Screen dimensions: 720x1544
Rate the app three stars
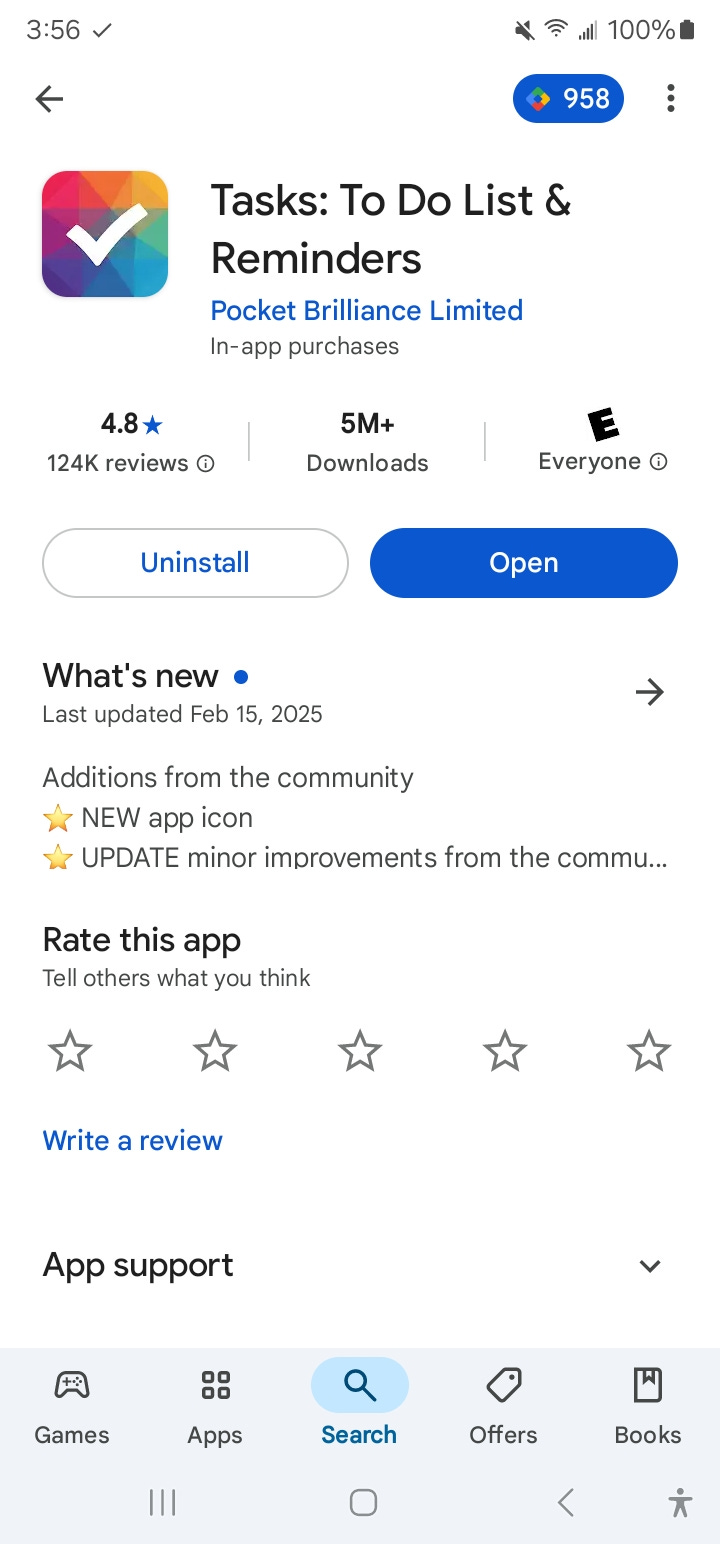[x=360, y=1052]
